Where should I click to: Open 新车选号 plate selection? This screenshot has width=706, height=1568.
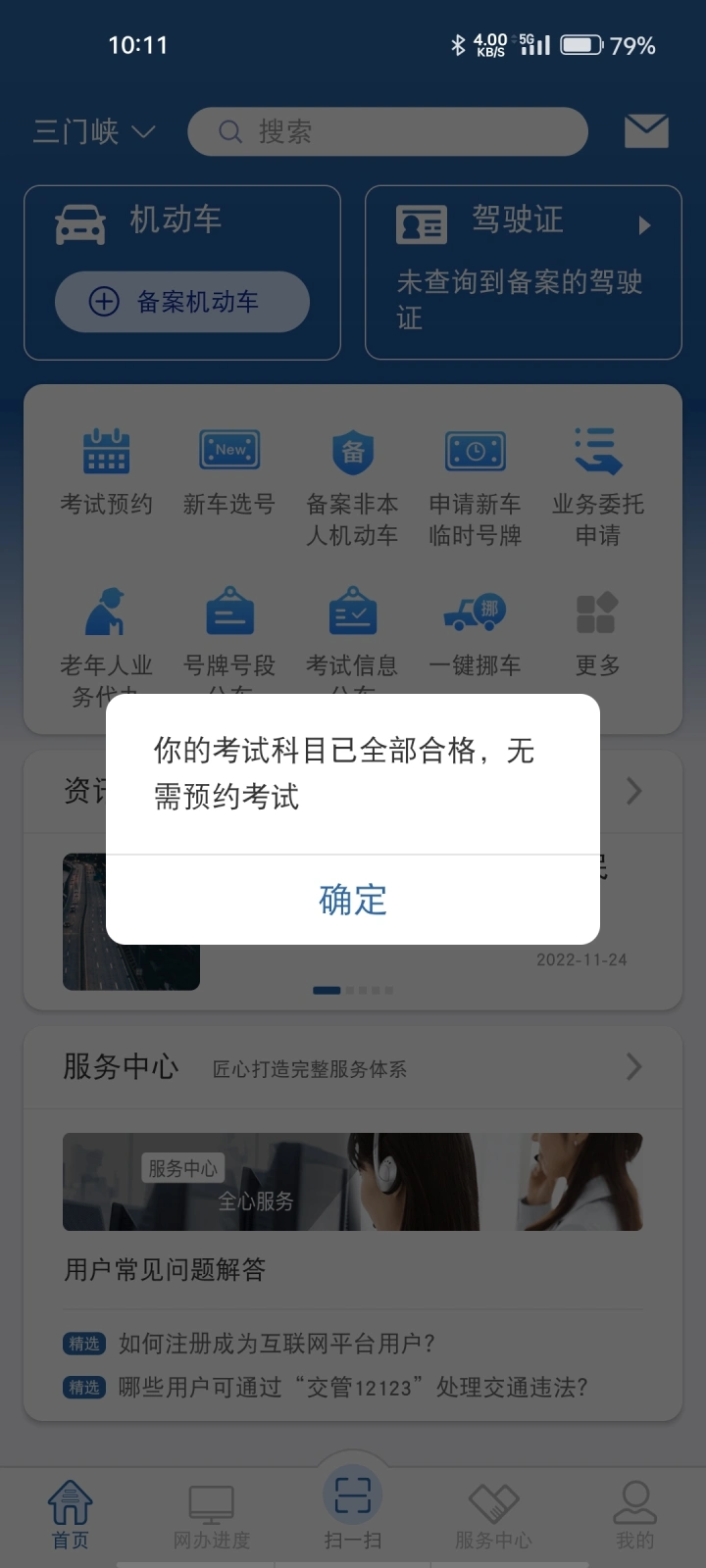pyautogui.click(x=229, y=472)
